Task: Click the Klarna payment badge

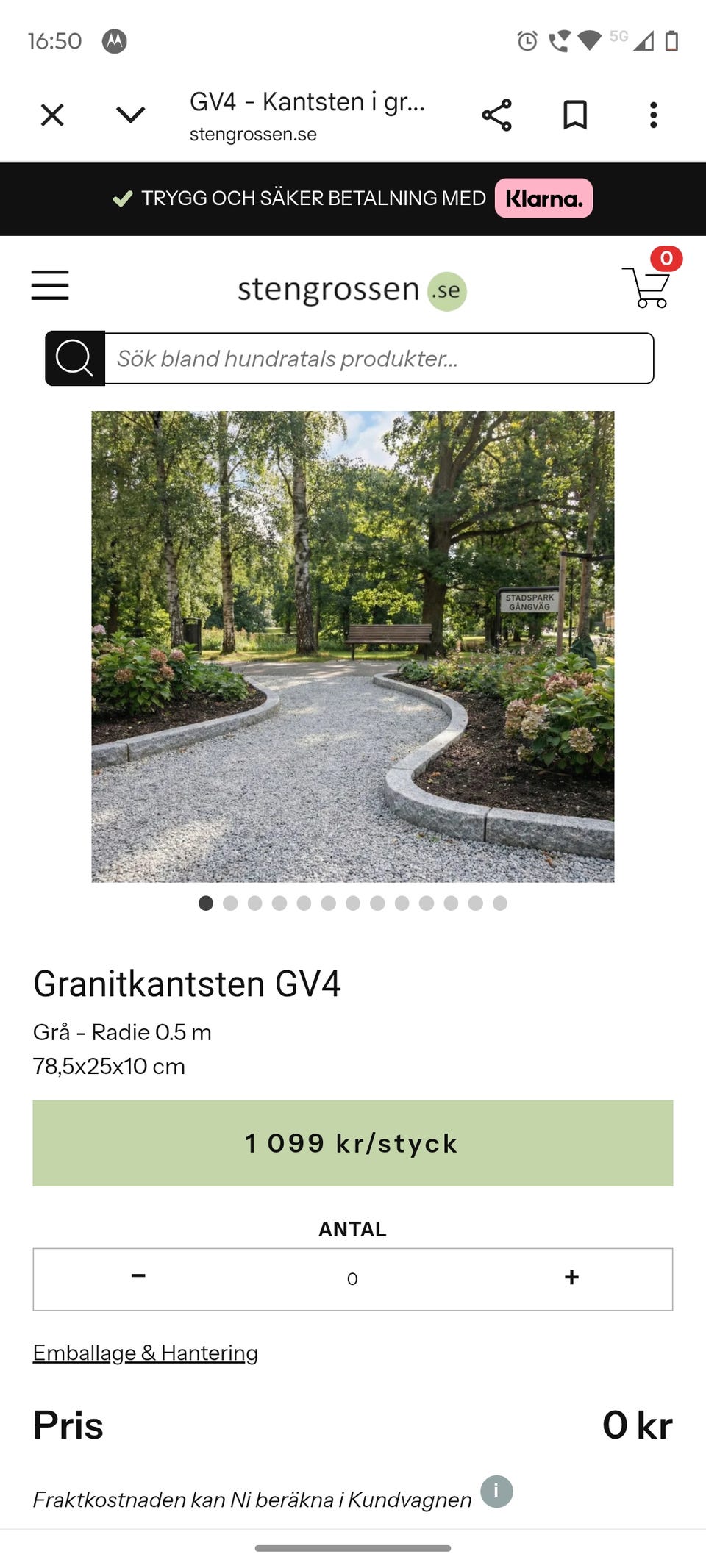Action: click(543, 198)
